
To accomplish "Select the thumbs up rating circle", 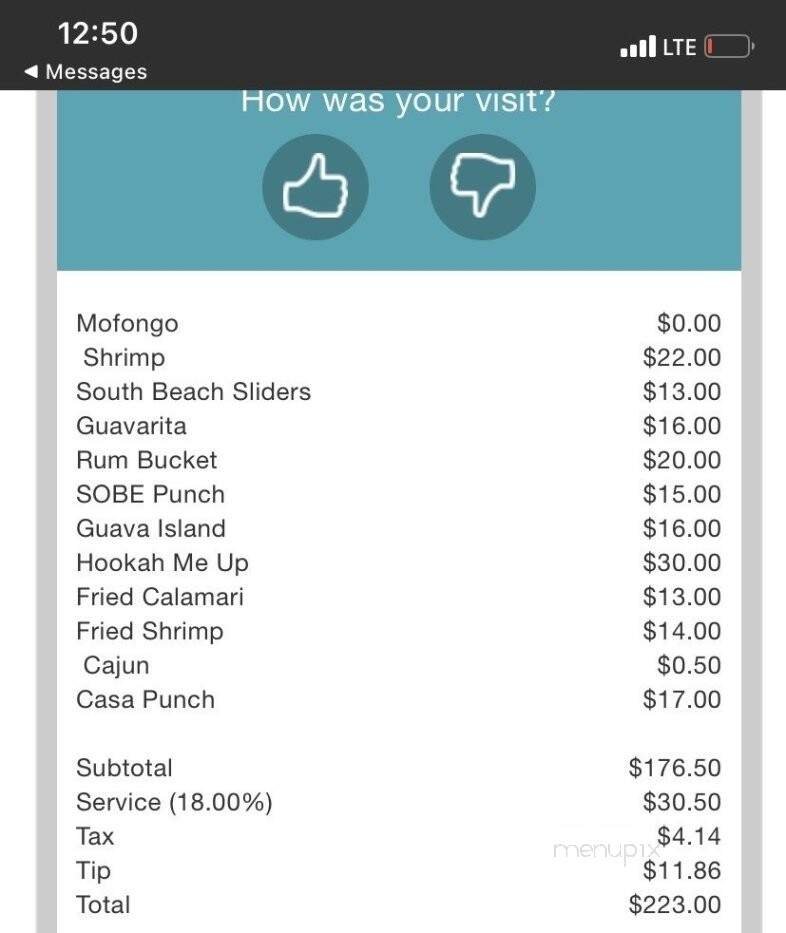I will 315,187.
